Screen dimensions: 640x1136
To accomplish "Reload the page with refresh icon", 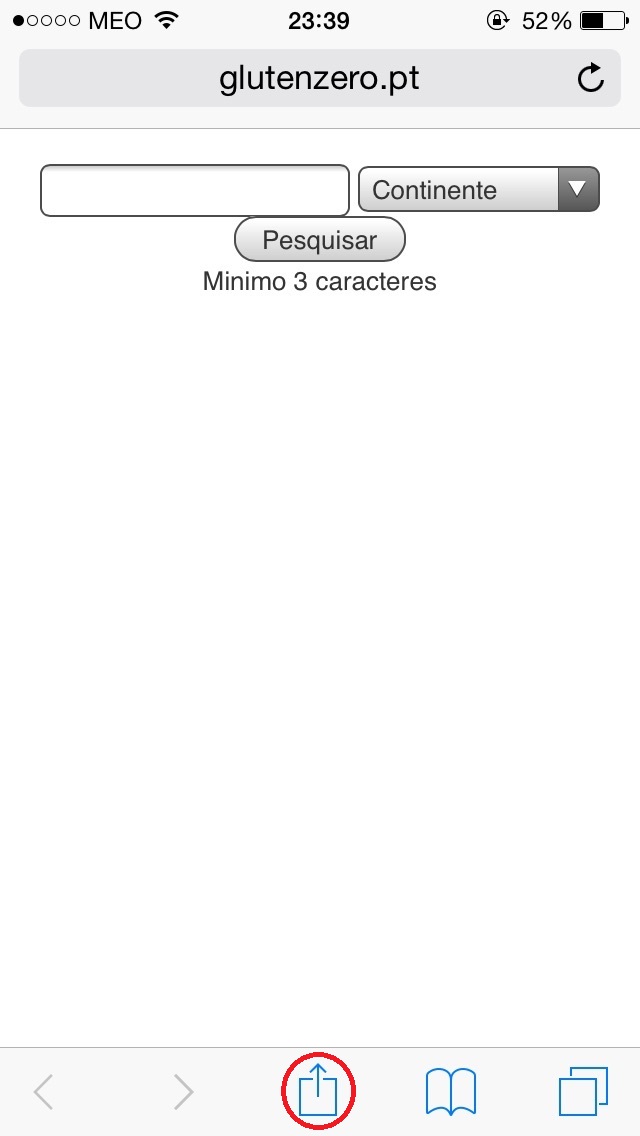I will [x=591, y=78].
